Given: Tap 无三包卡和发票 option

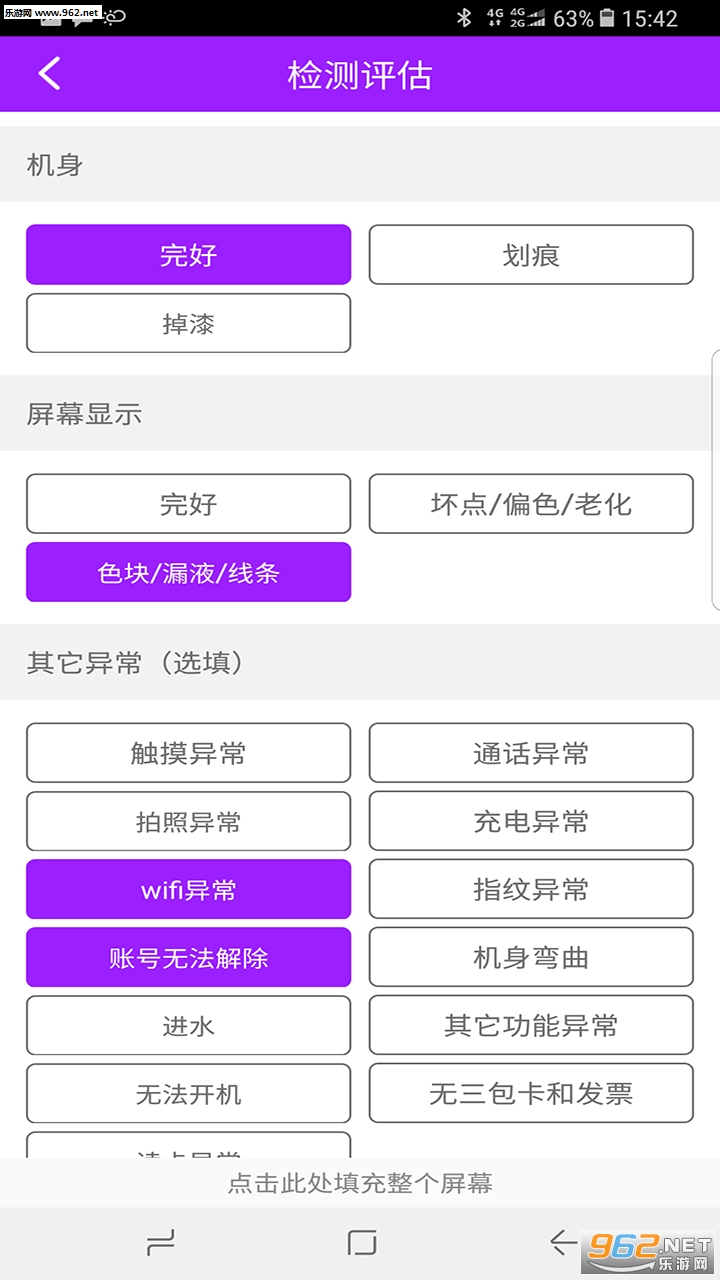Looking at the screenshot, I should pyautogui.click(x=530, y=1093).
